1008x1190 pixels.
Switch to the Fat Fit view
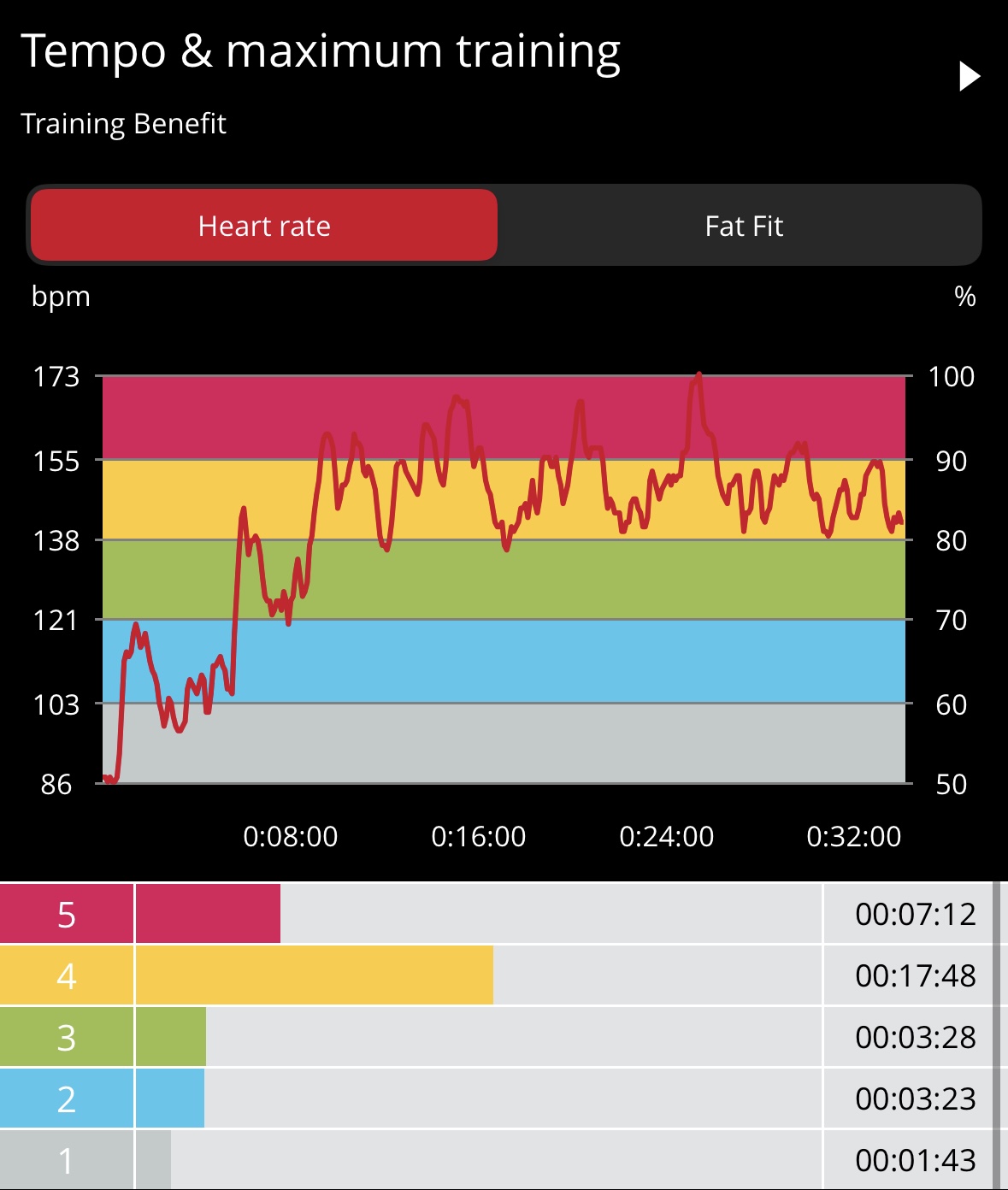click(743, 226)
